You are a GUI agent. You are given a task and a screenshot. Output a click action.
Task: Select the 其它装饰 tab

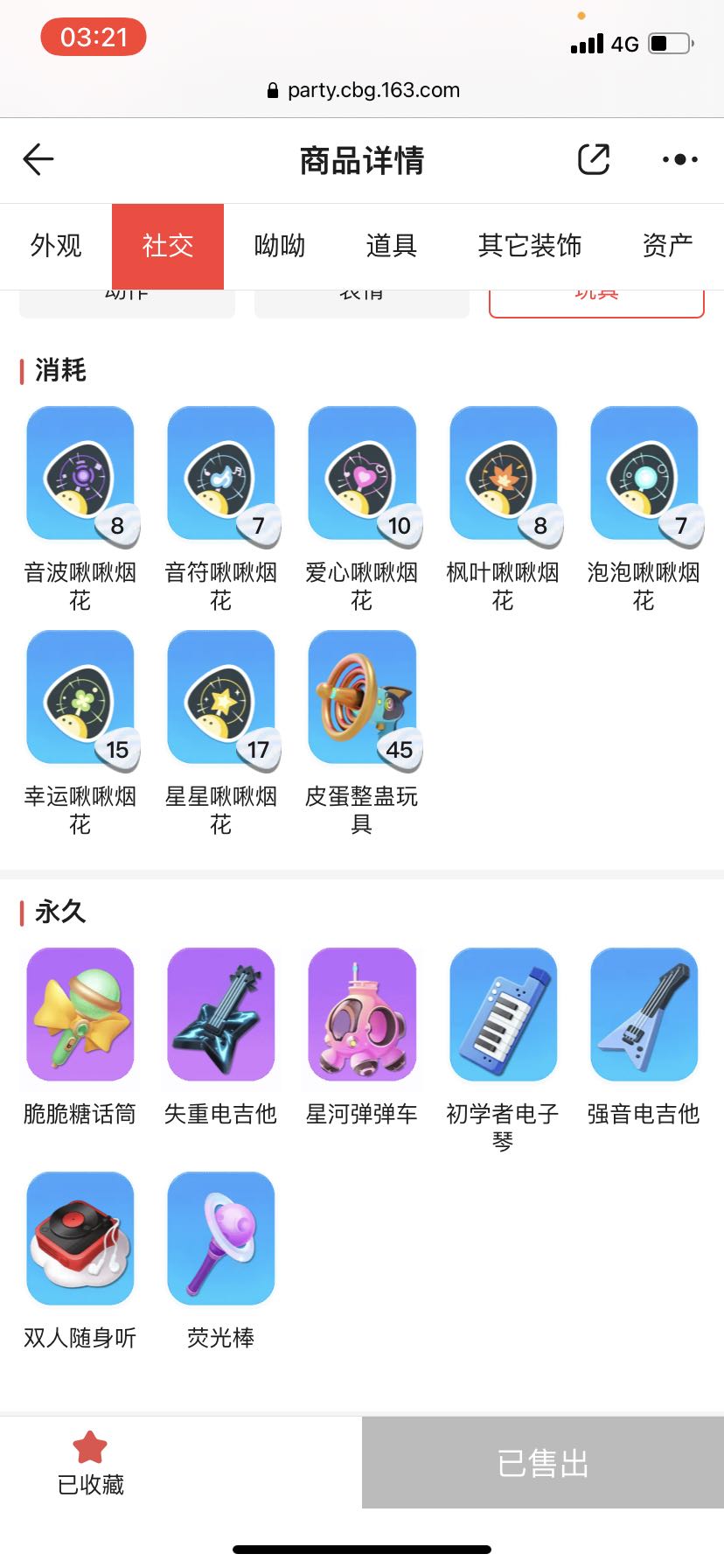coord(530,246)
